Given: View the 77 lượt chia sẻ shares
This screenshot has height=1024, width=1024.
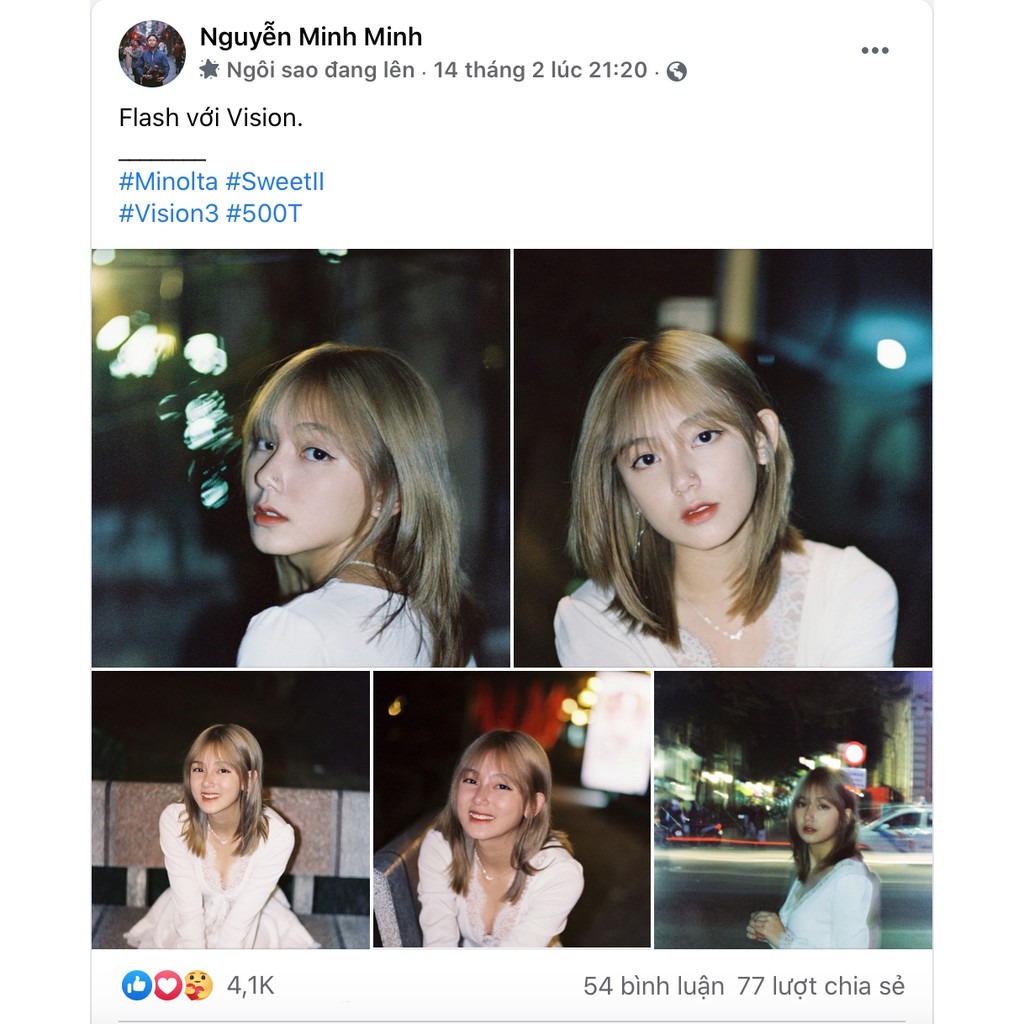Looking at the screenshot, I should [820, 986].
